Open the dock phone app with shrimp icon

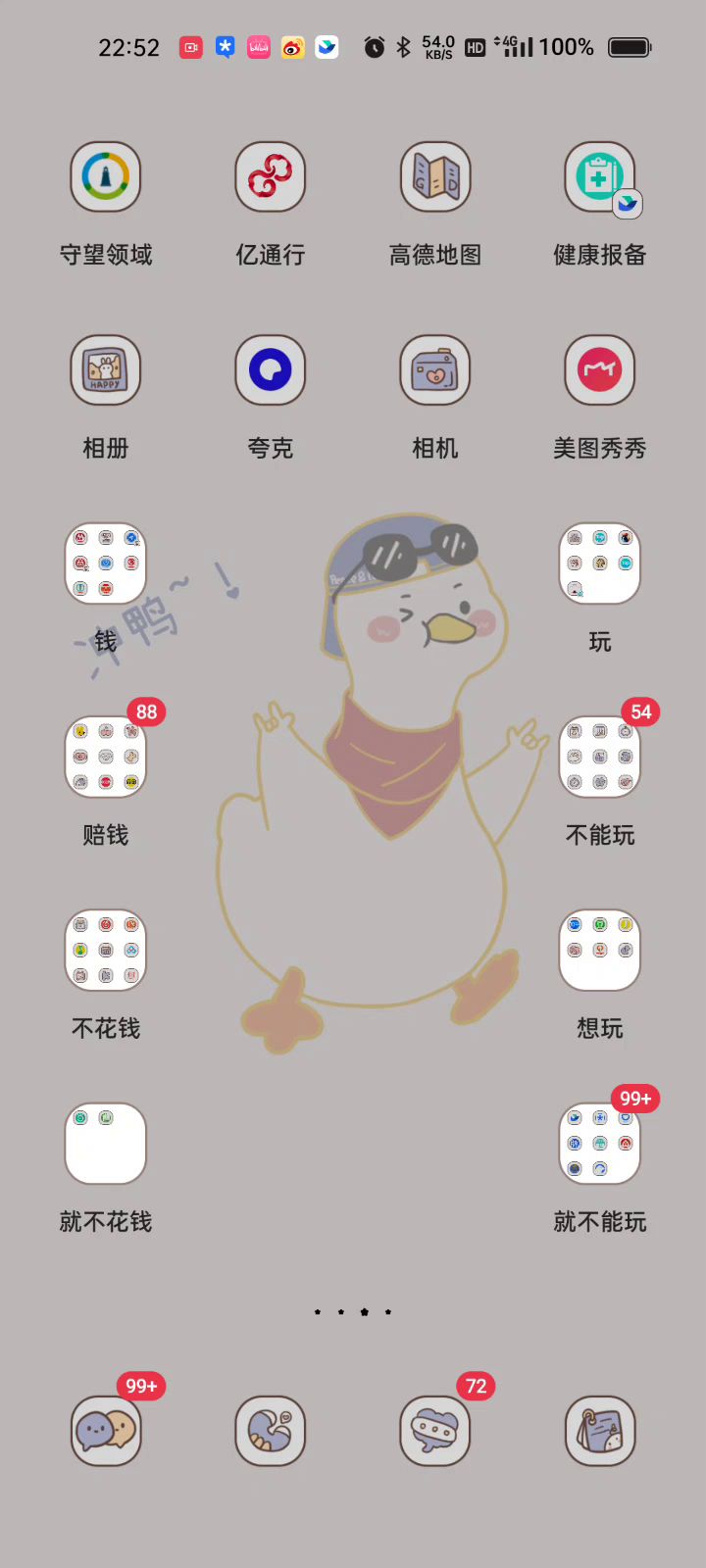point(271,1431)
